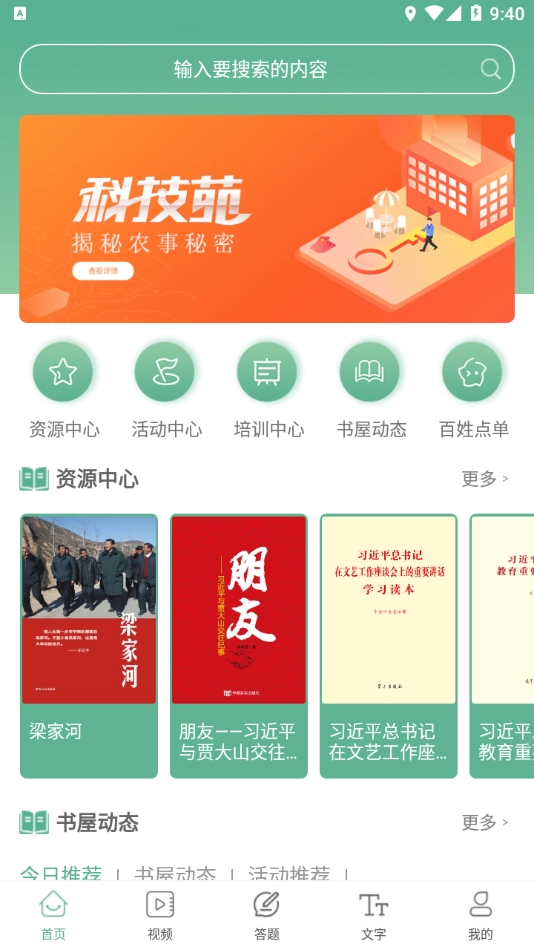This screenshot has height=950, width=534.
Task: Open 书屋动态 shortcut icon
Action: [x=369, y=372]
